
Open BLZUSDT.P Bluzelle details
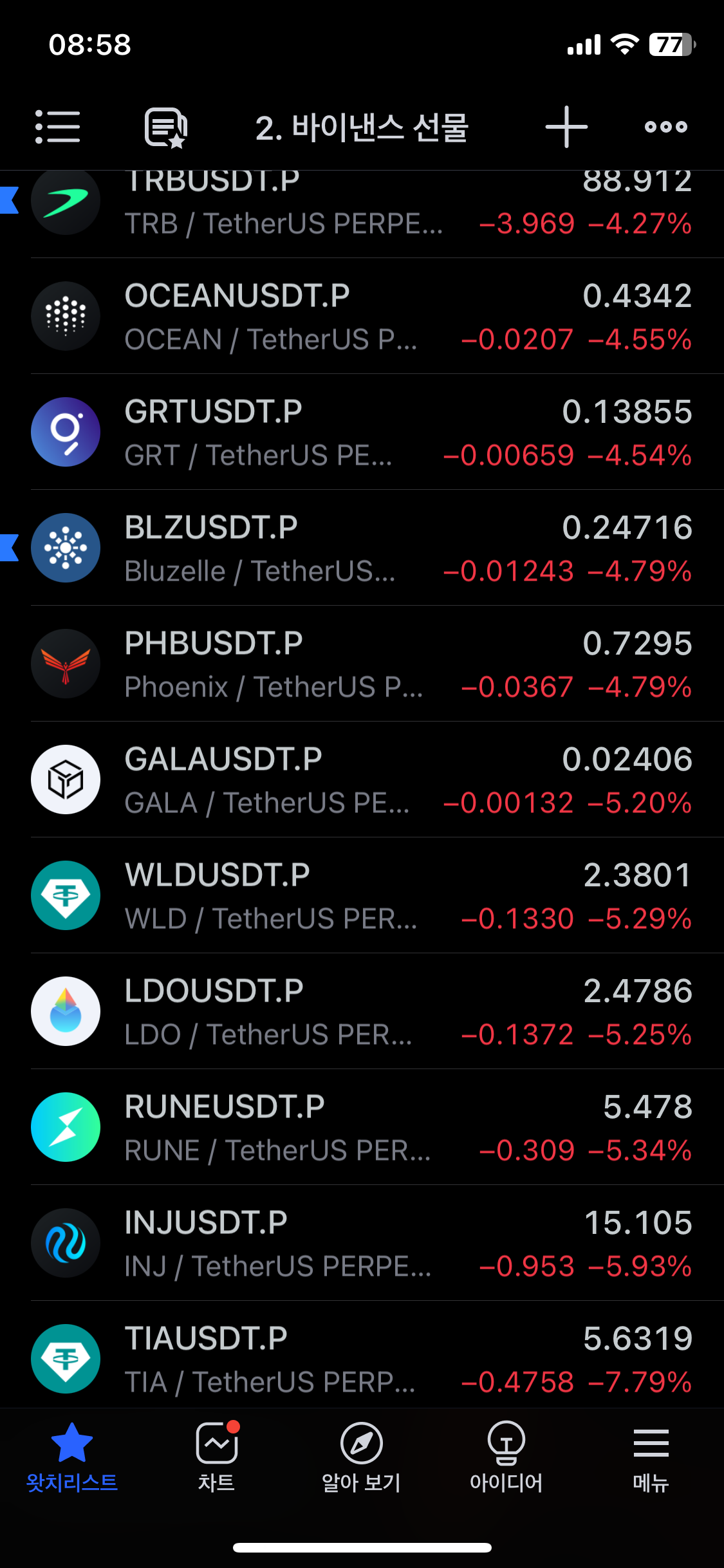362,548
